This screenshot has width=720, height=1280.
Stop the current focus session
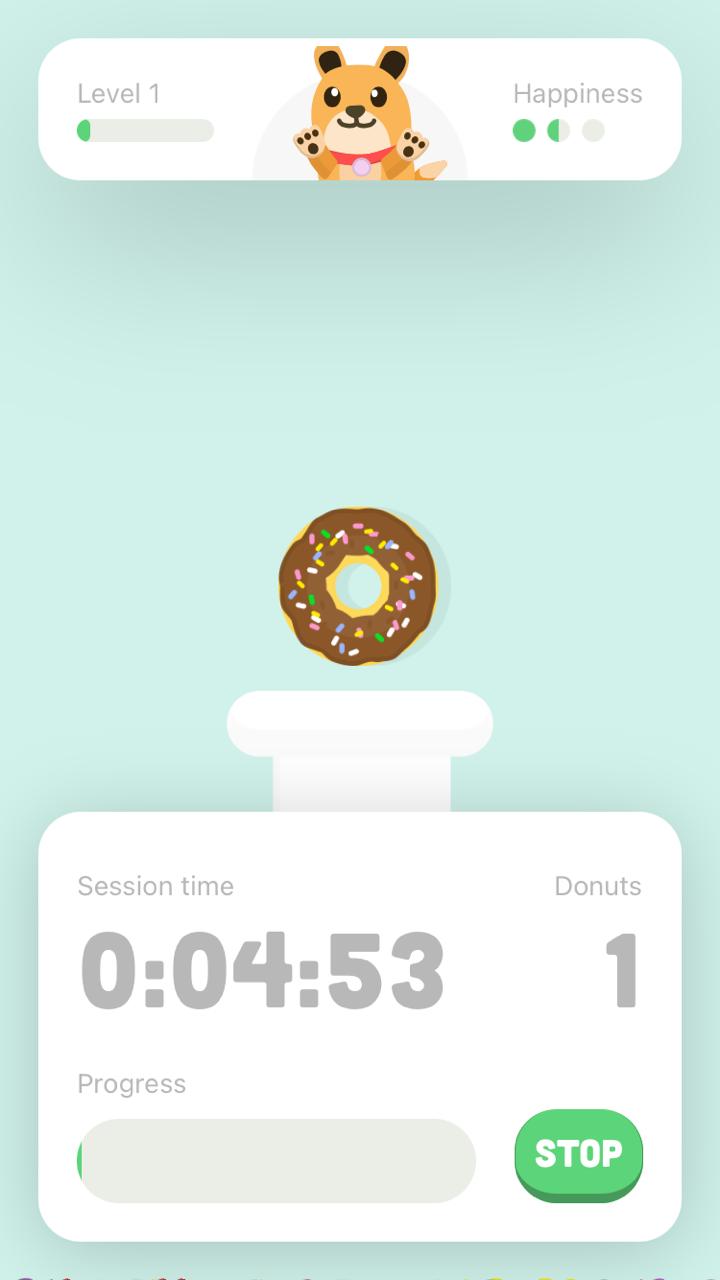tap(578, 1153)
